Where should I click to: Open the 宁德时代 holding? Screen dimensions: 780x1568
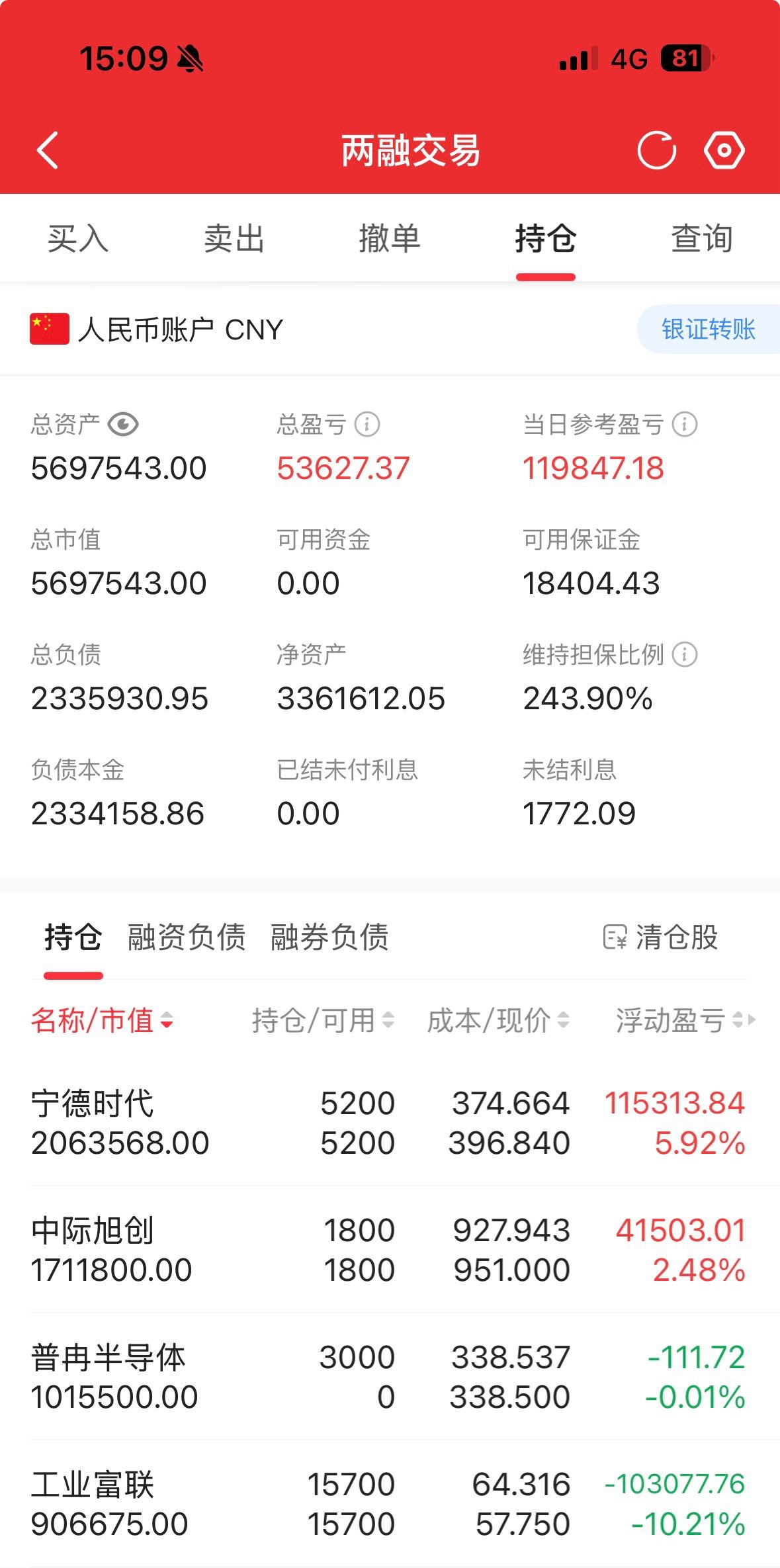(390, 1122)
